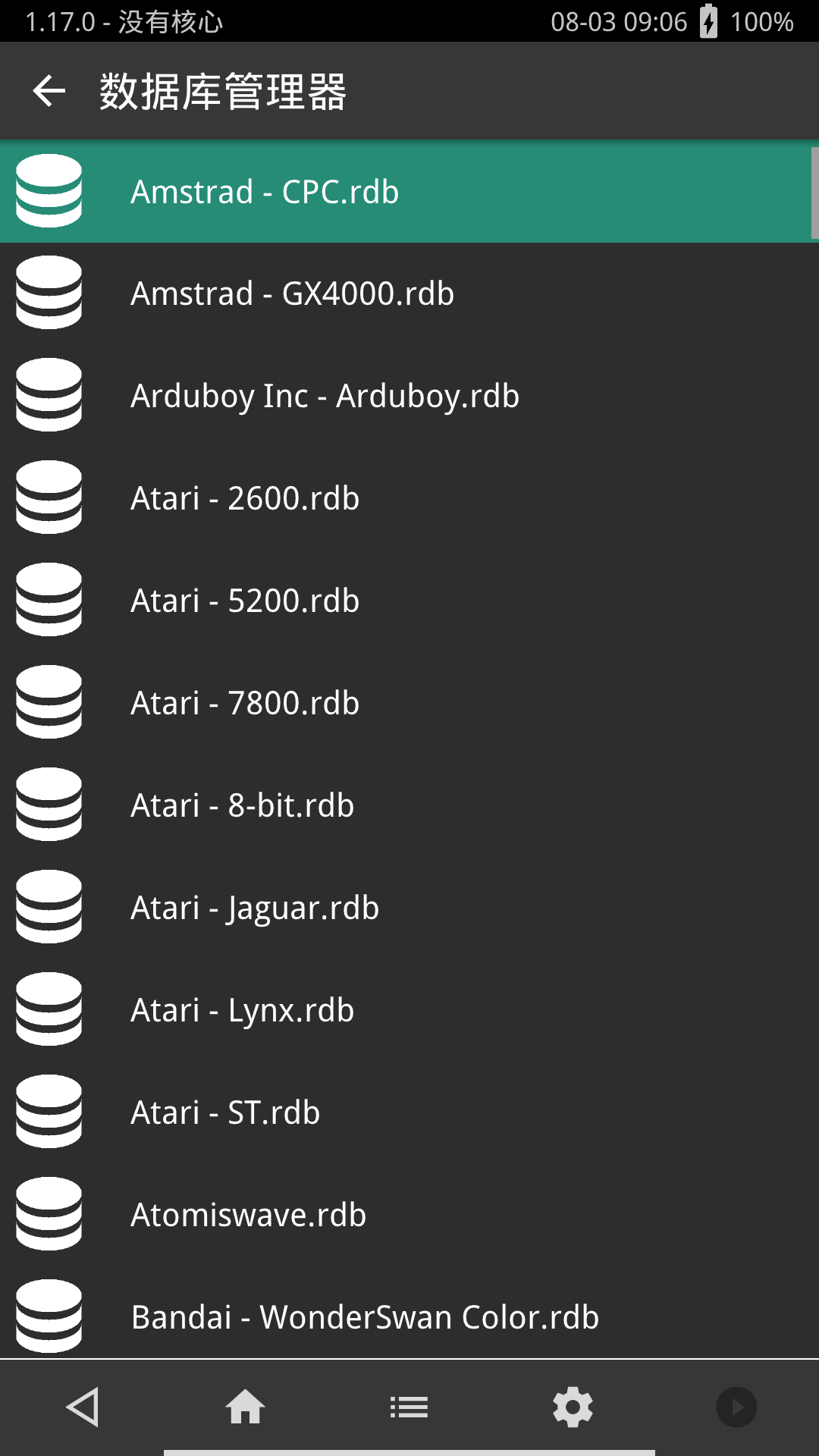Tap the back triangle in bottom bar

pyautogui.click(x=82, y=1407)
